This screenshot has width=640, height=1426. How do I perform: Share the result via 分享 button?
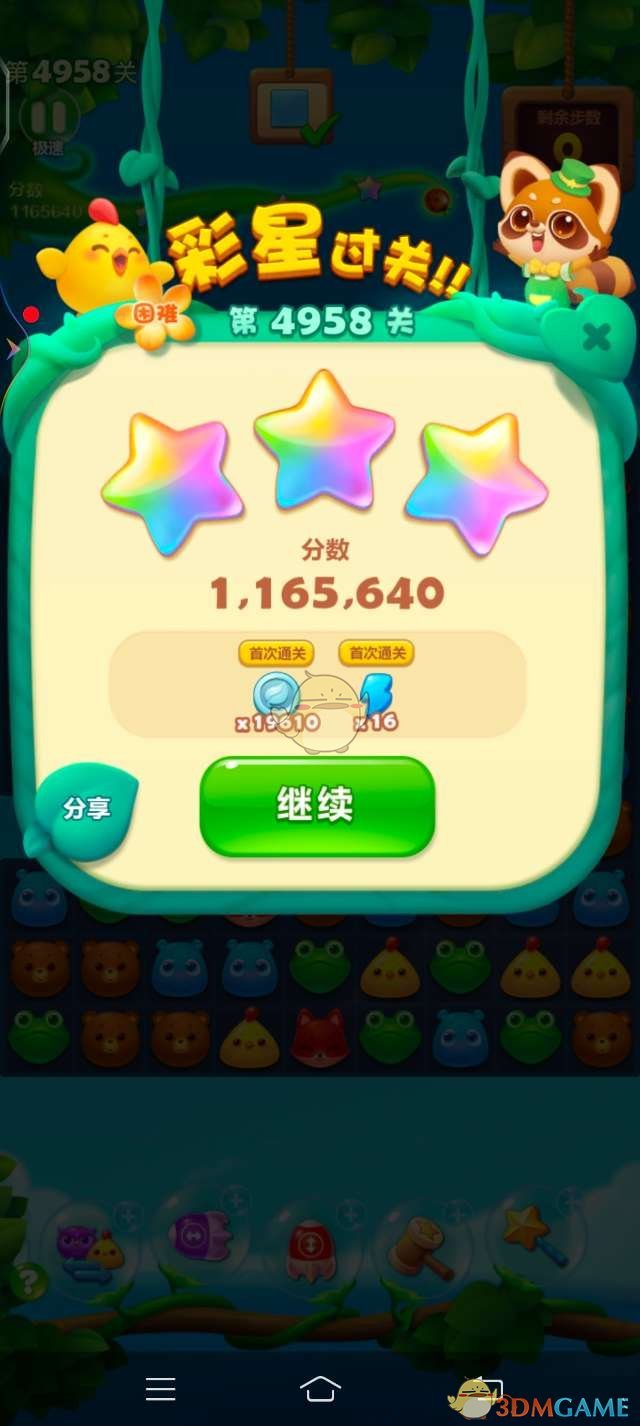86,808
